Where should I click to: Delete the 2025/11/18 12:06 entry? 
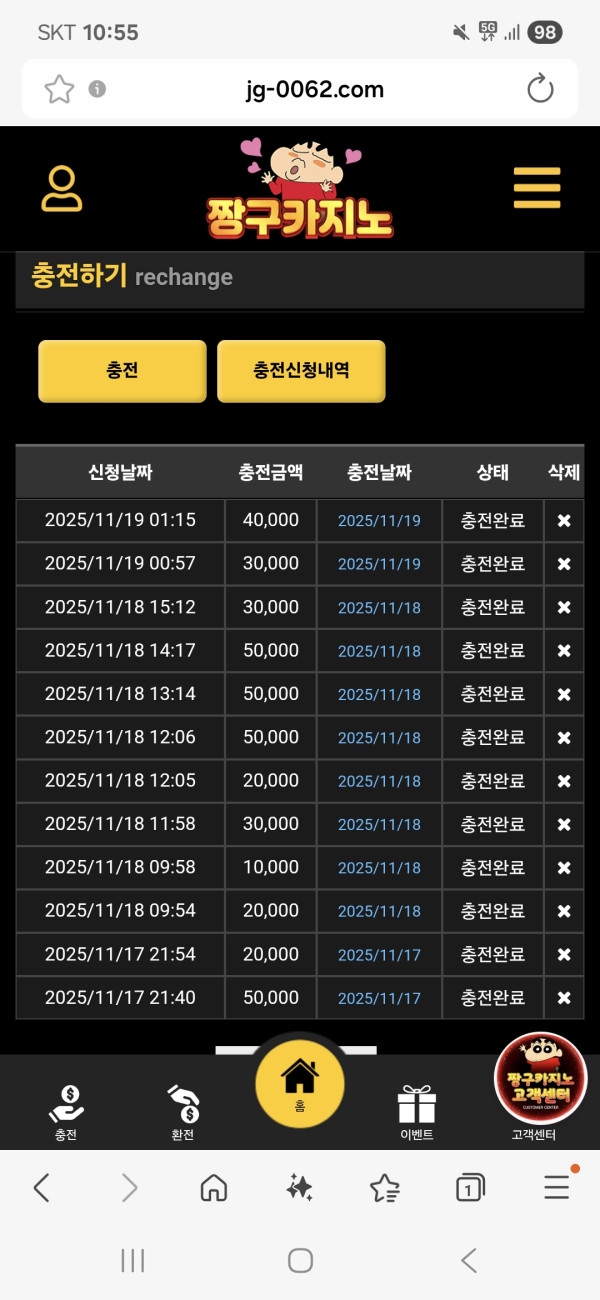pyautogui.click(x=564, y=738)
